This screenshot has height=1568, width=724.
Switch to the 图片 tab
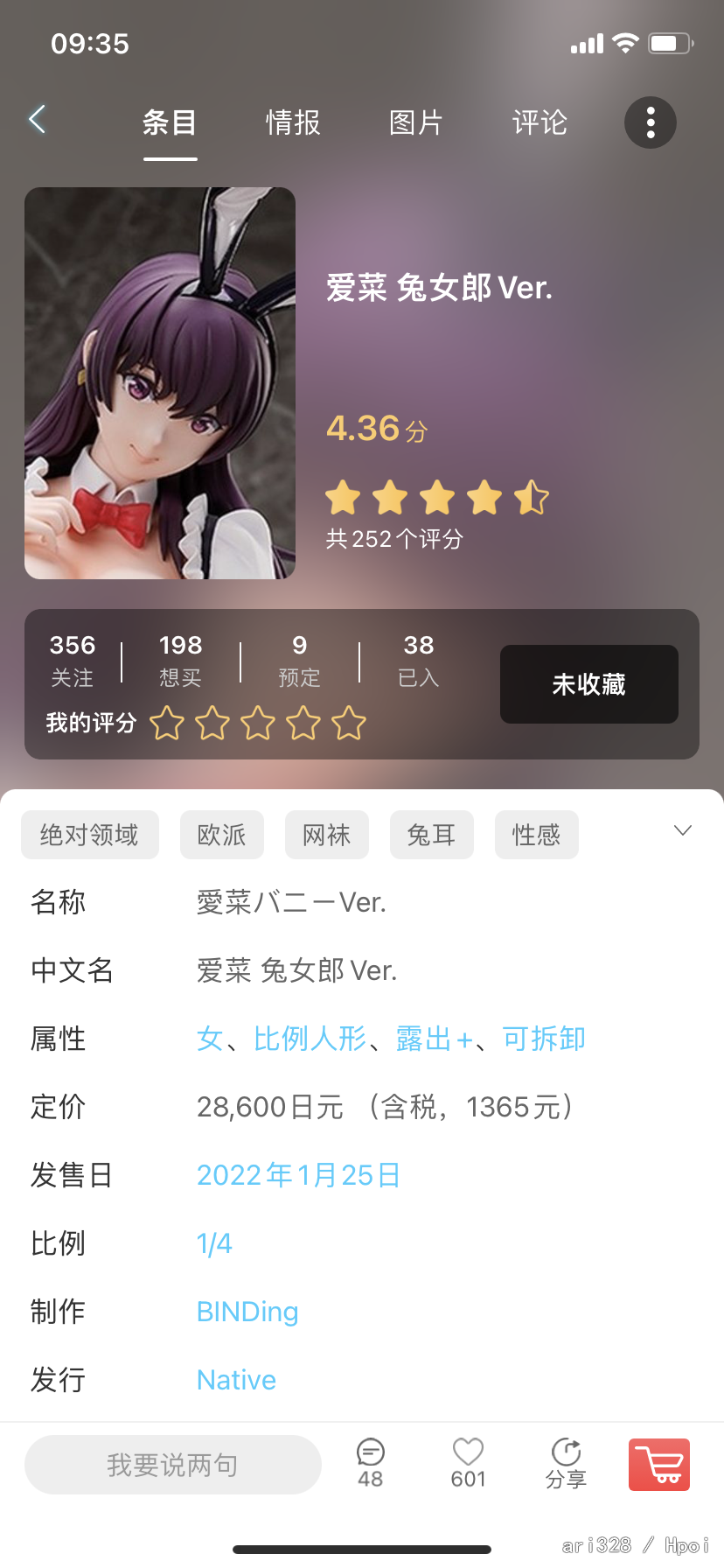416,122
